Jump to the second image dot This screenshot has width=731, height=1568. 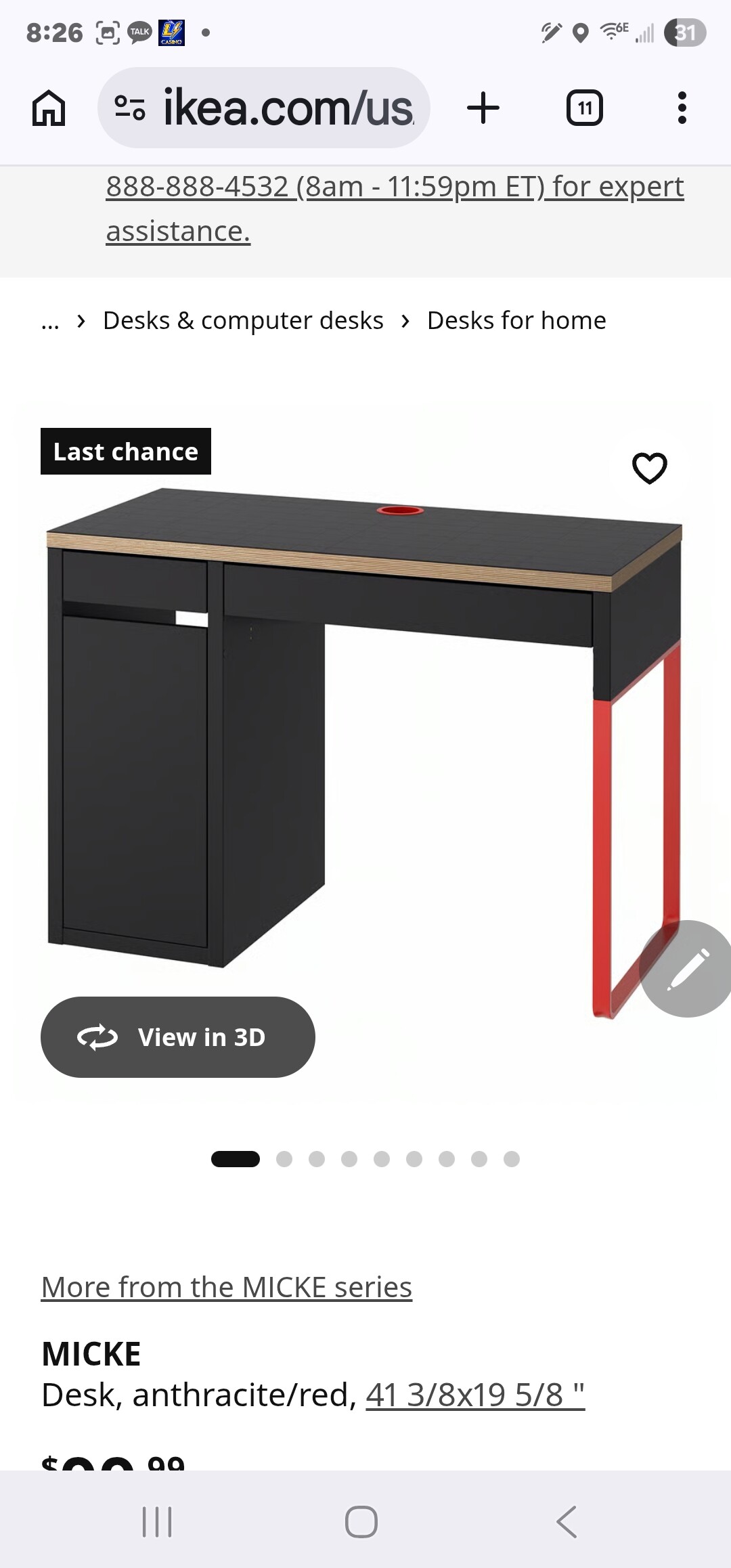pyautogui.click(x=284, y=1159)
